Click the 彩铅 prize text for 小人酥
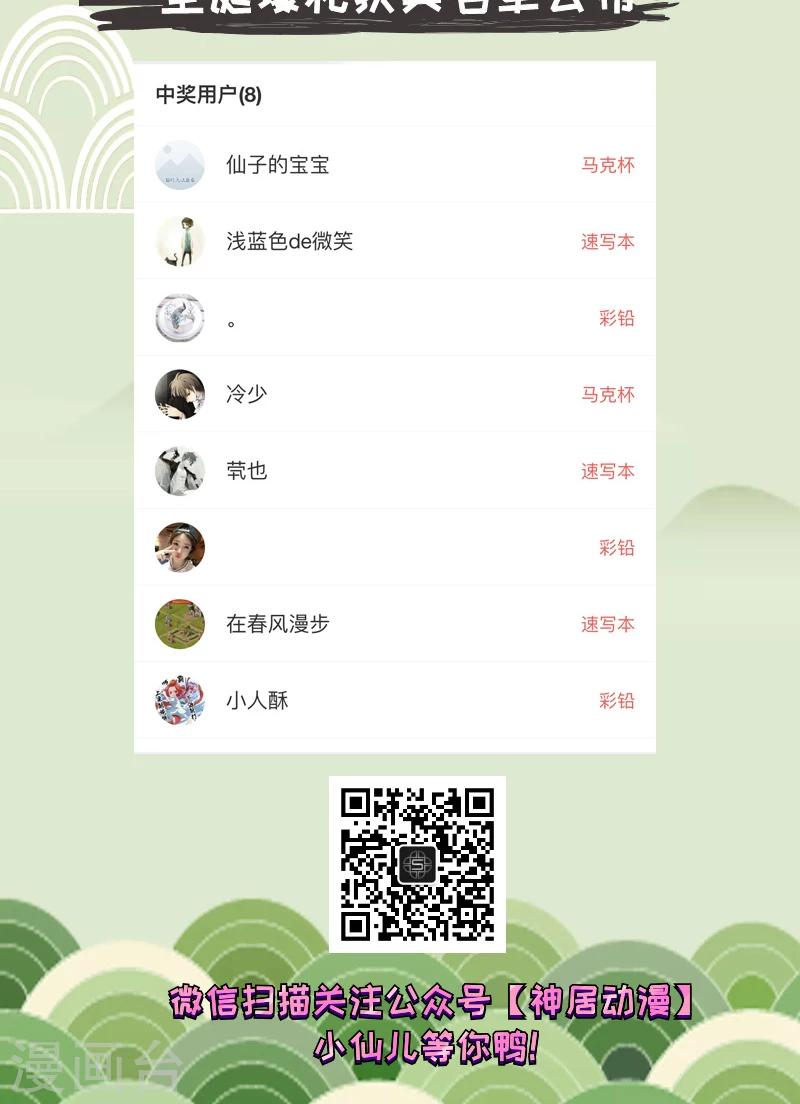 coord(618,700)
